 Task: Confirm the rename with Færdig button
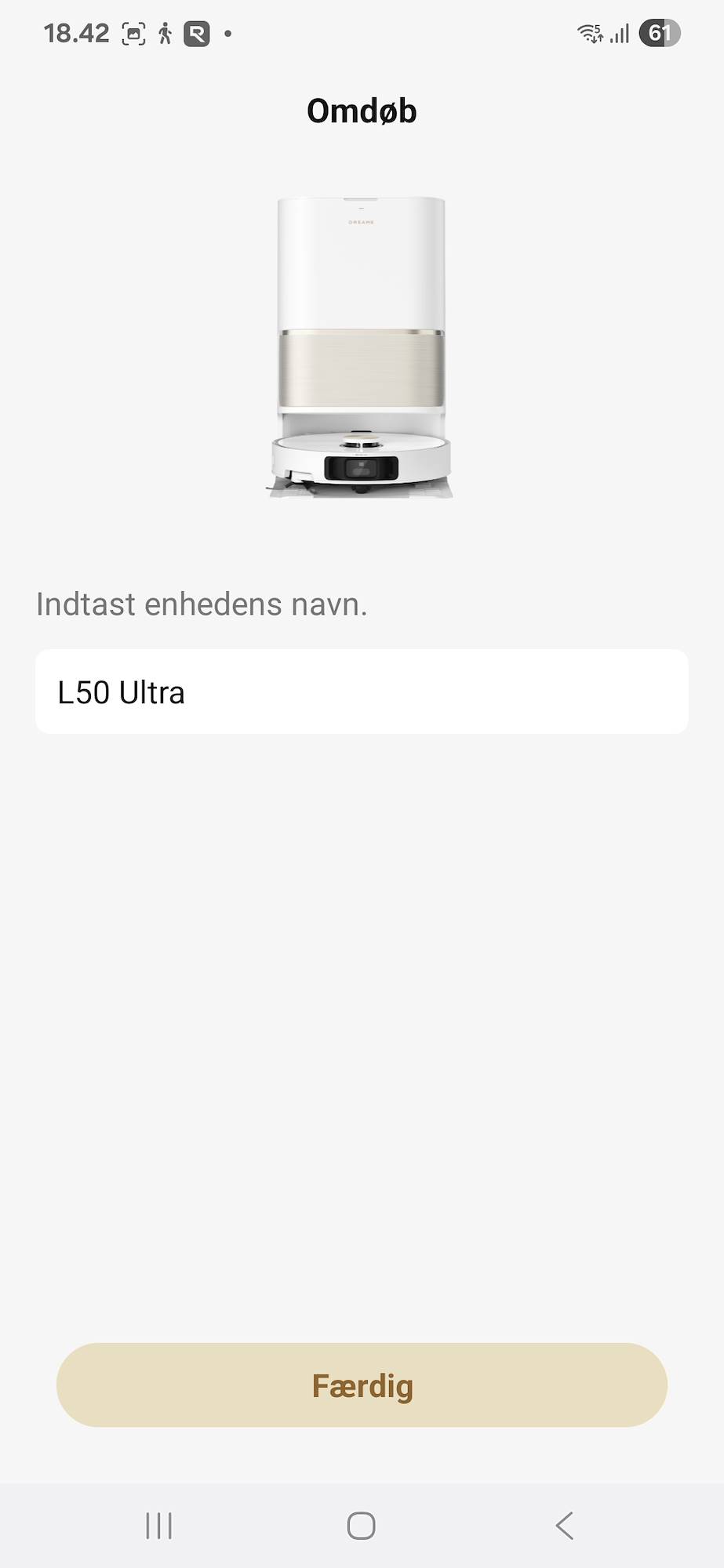pyautogui.click(x=362, y=1385)
